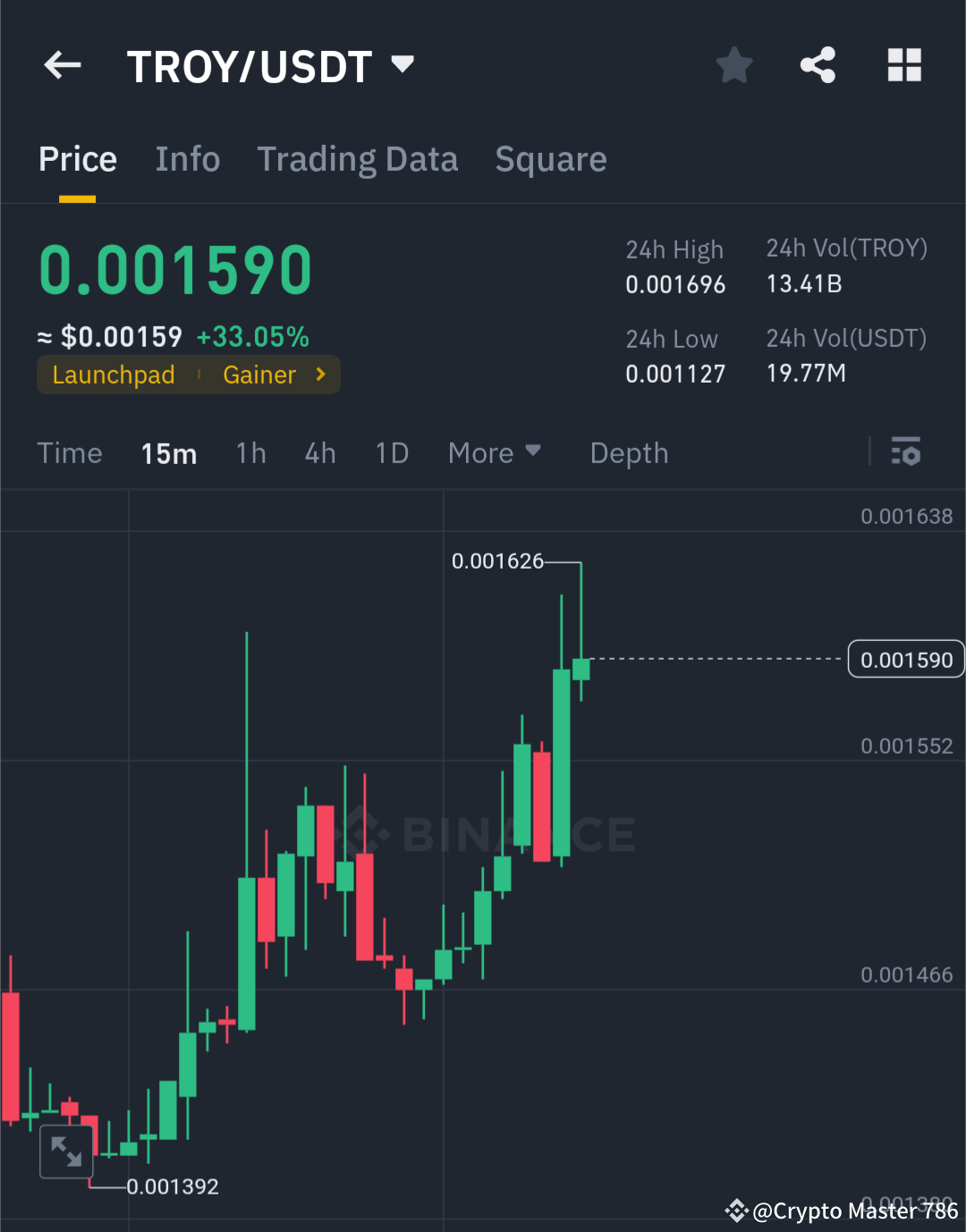
Task: Switch candle interval to 1D
Action: pyautogui.click(x=391, y=453)
